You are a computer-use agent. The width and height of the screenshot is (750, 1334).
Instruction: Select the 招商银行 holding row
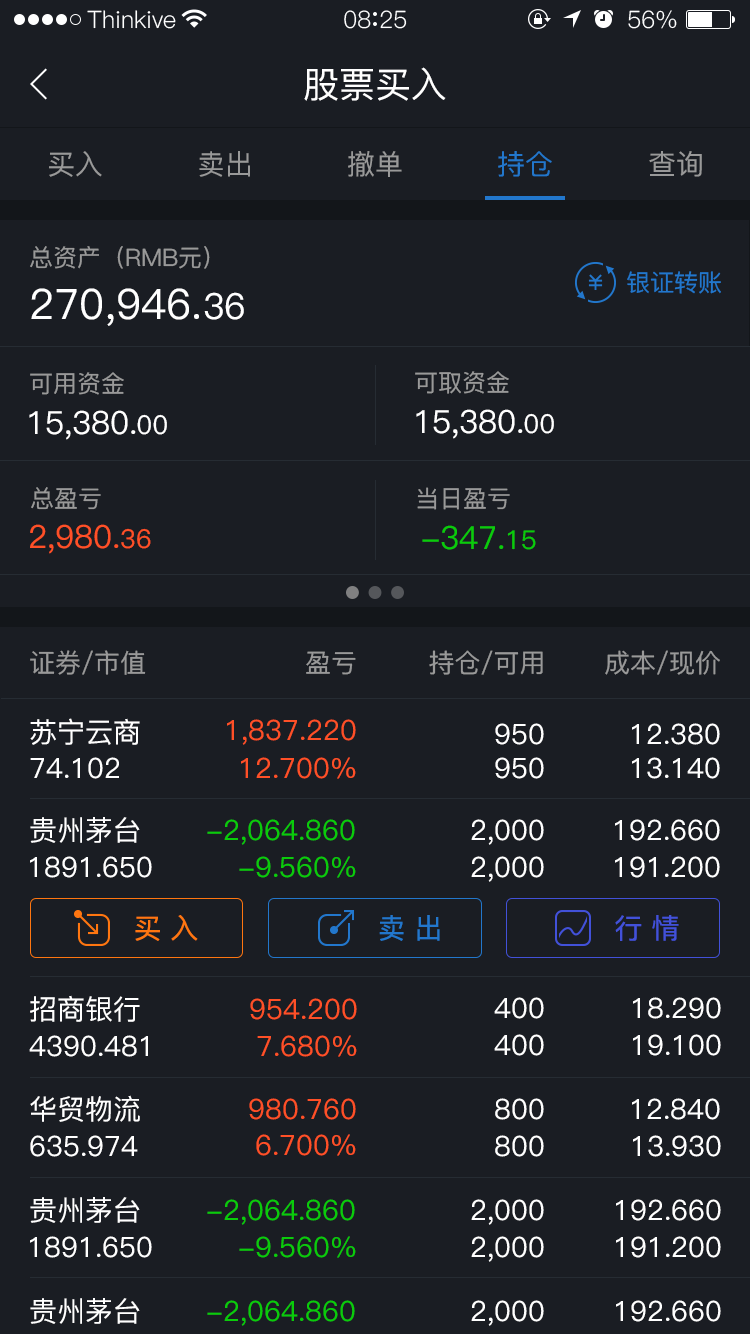(375, 1027)
